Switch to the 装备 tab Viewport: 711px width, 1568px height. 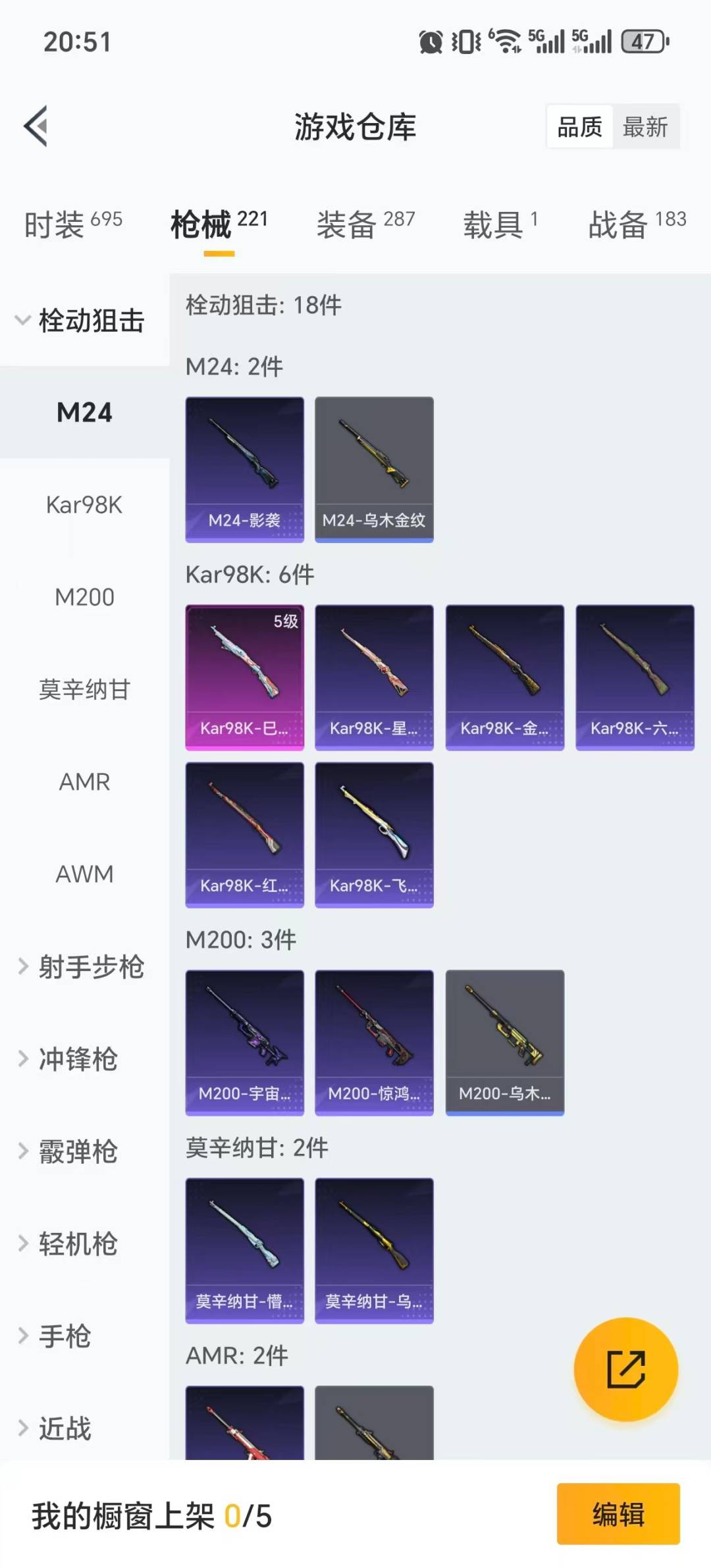click(x=365, y=224)
